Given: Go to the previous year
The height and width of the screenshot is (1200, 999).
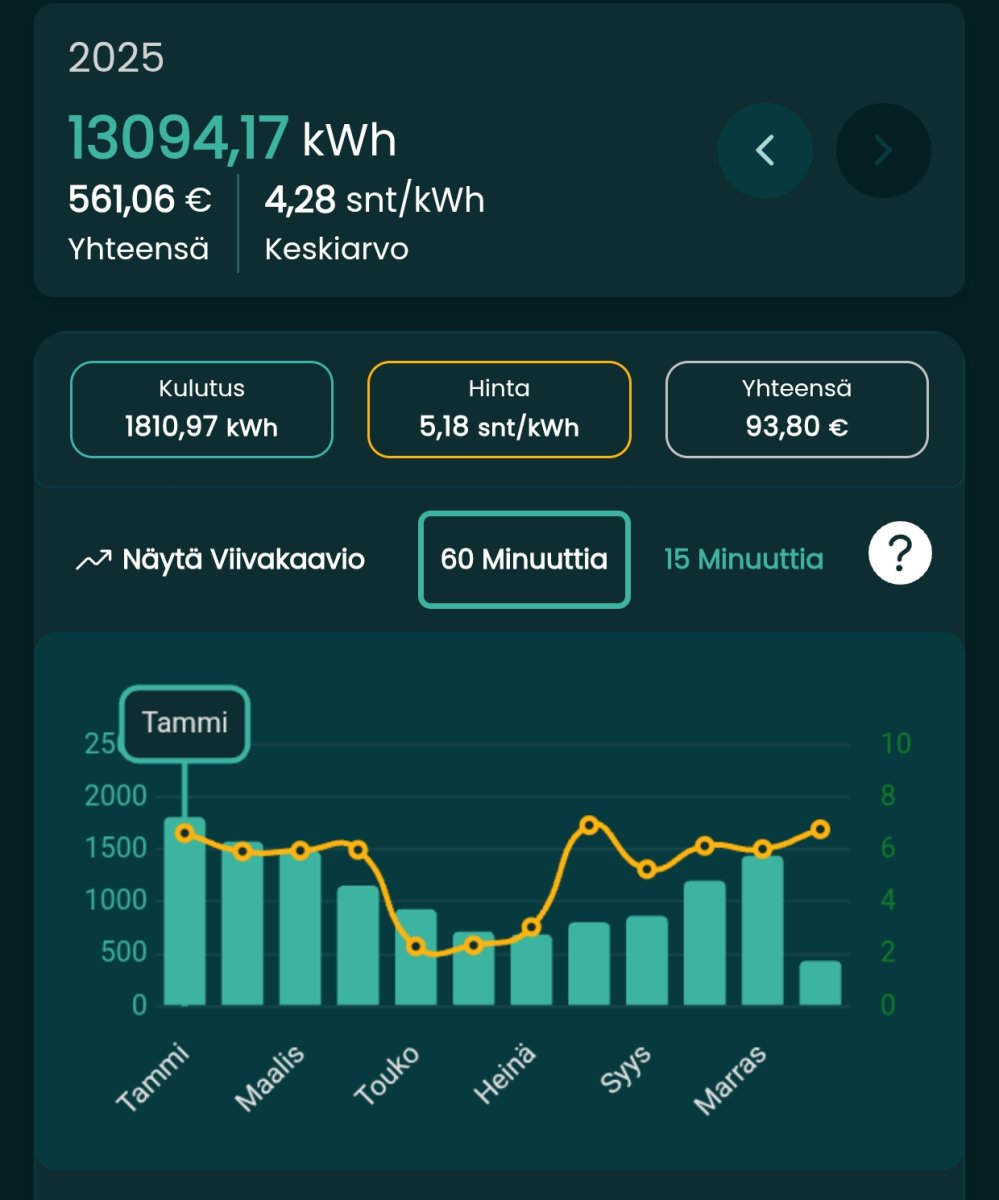Looking at the screenshot, I should (765, 151).
